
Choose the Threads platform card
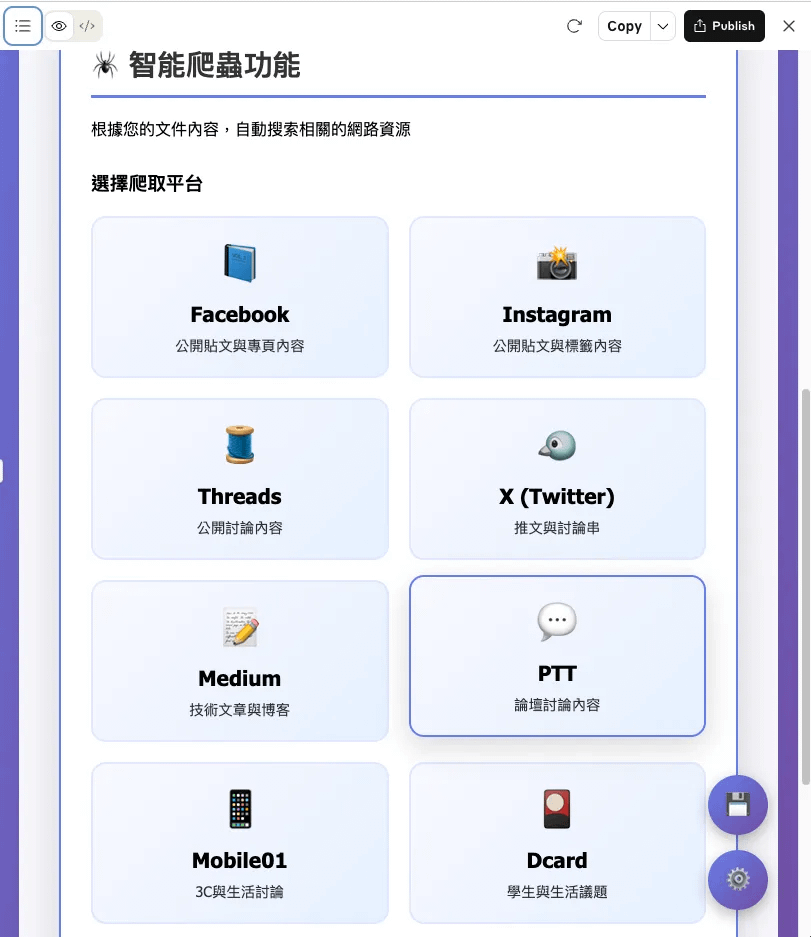click(240, 479)
